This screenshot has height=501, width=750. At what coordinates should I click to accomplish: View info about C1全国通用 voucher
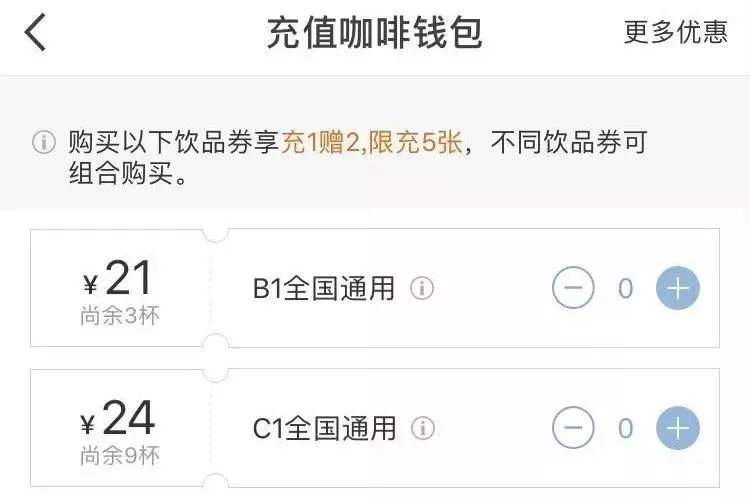tap(423, 429)
